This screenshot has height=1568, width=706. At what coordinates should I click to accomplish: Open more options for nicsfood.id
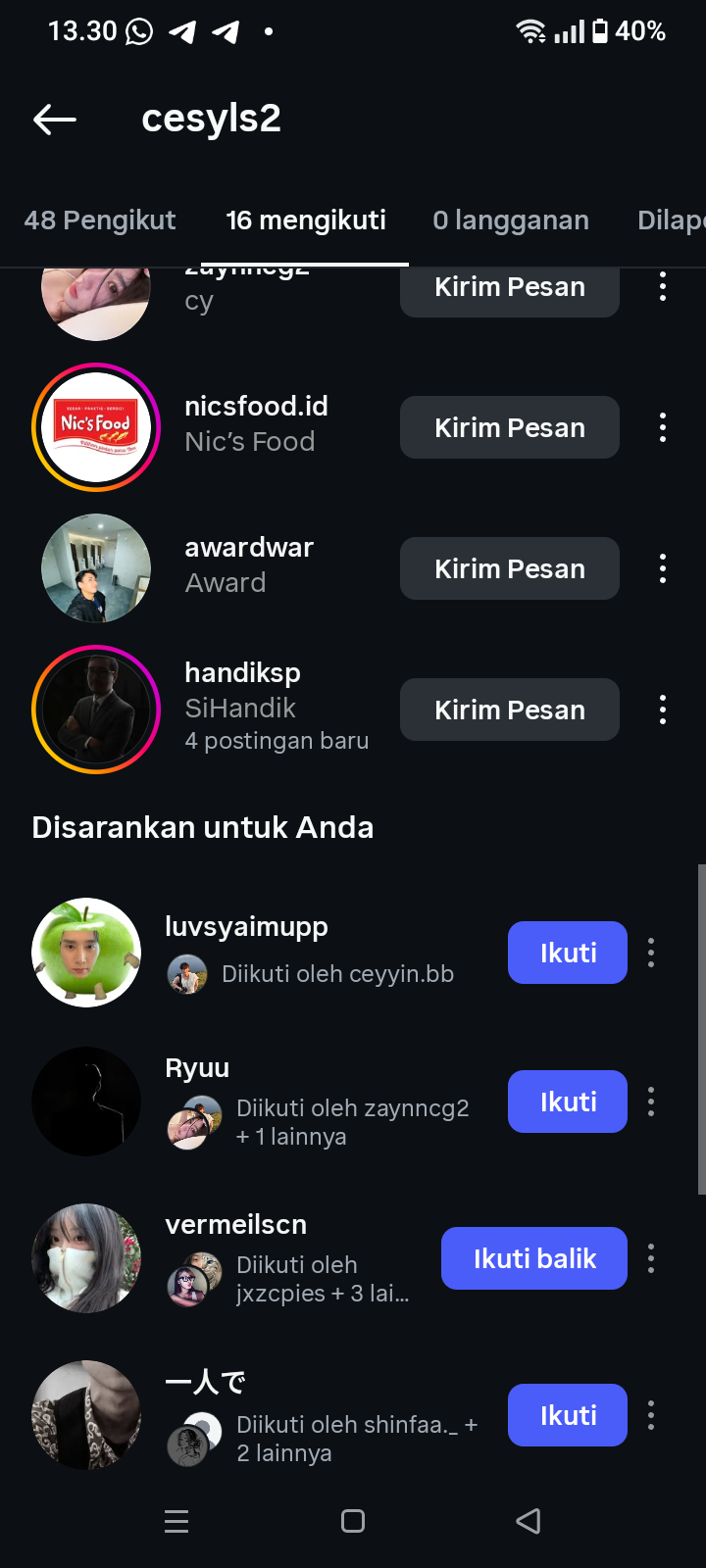pos(663,427)
